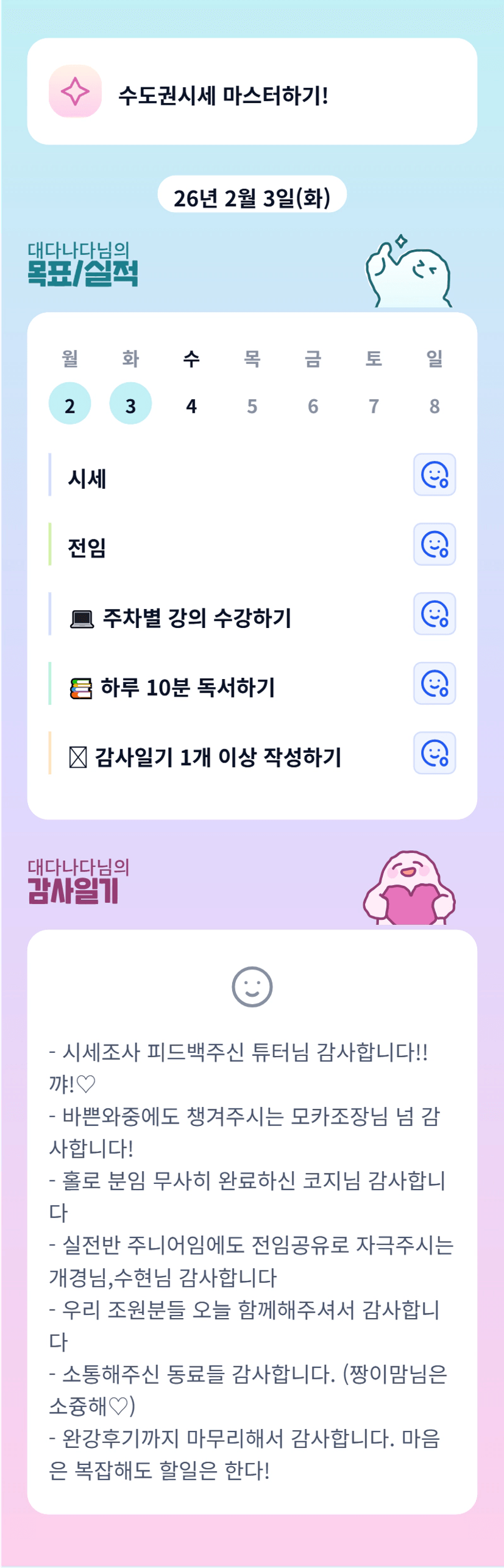Select Monday the 2nd in the week calendar
This screenshot has height=1568, width=504.
70,404
